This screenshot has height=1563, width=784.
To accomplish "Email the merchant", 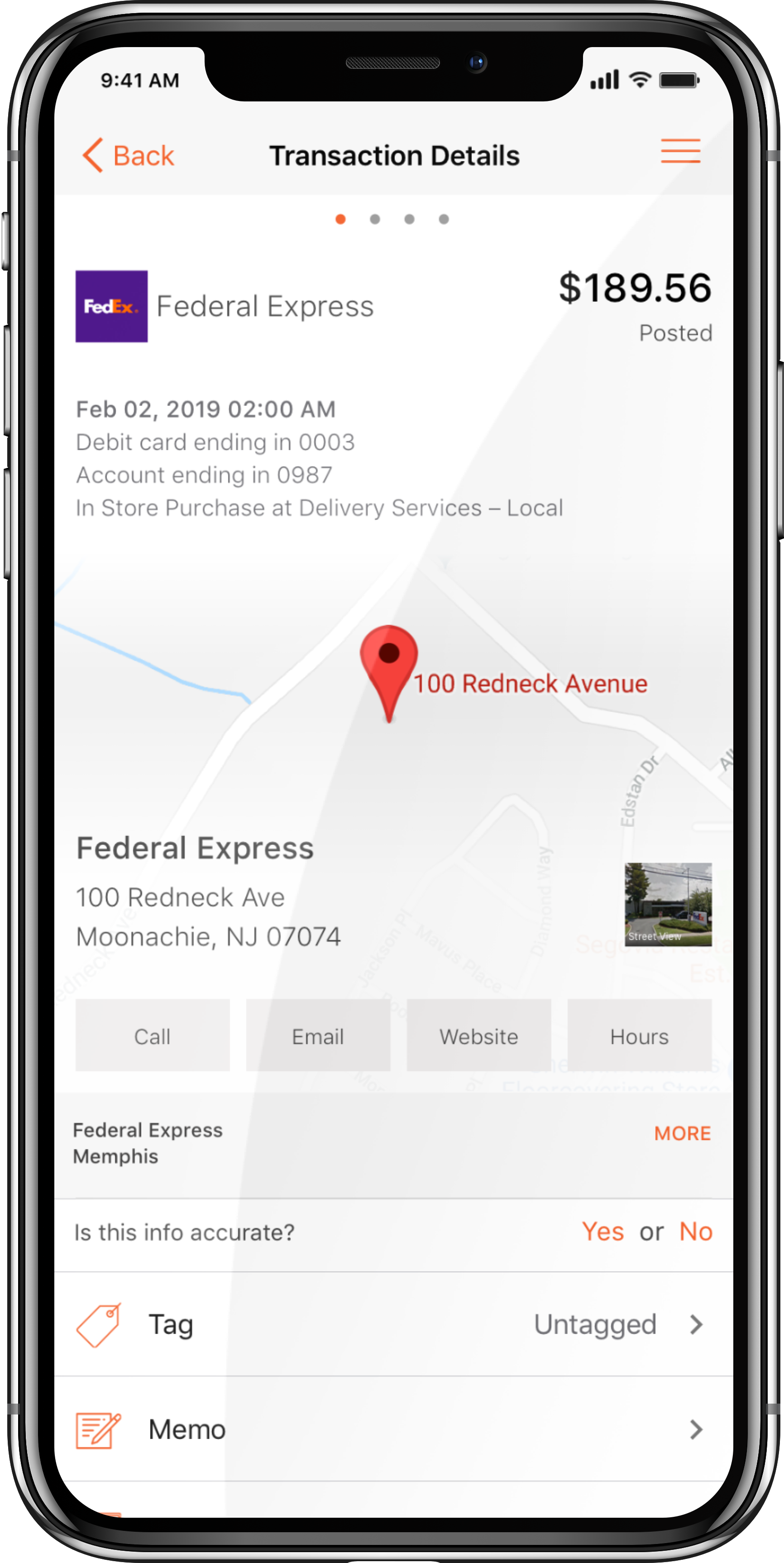I will point(318,1036).
